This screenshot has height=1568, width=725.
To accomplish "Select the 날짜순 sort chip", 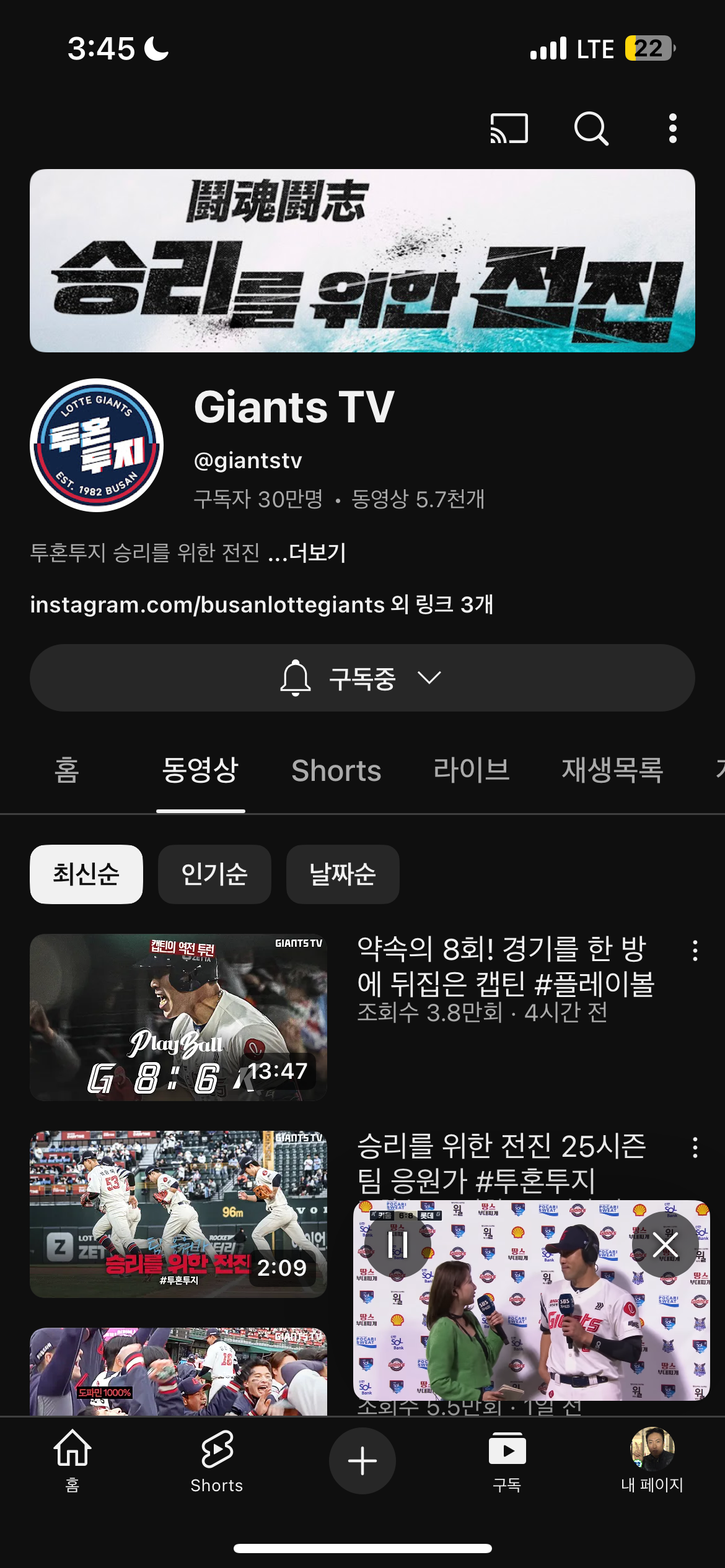I will [343, 874].
